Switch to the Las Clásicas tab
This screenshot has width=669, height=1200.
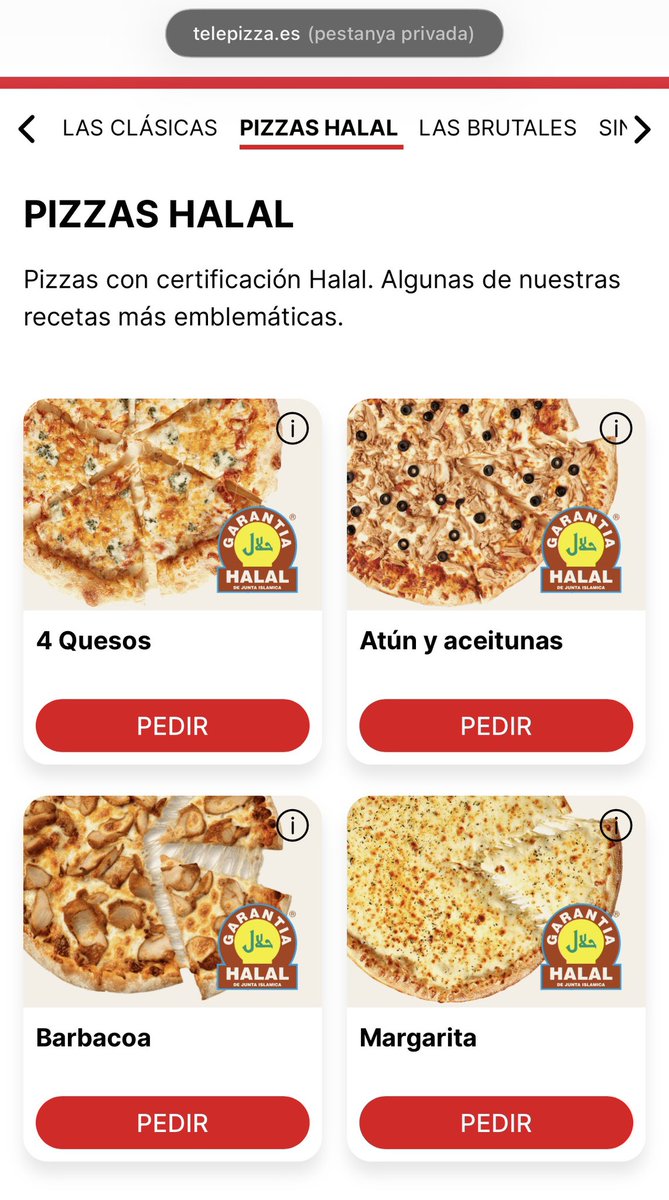point(140,128)
